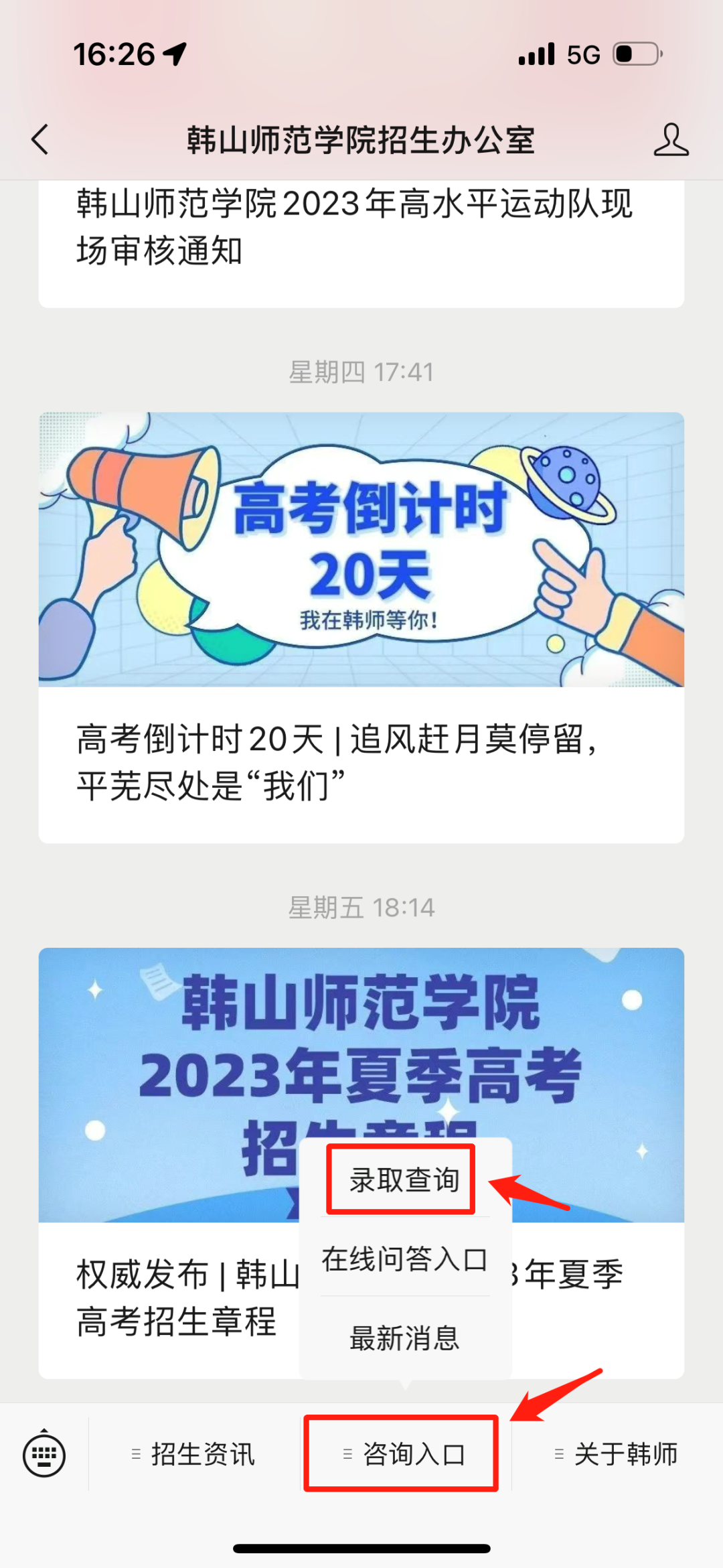
Task: Select 在线问答入口 from the popup menu
Action: pos(404,1259)
